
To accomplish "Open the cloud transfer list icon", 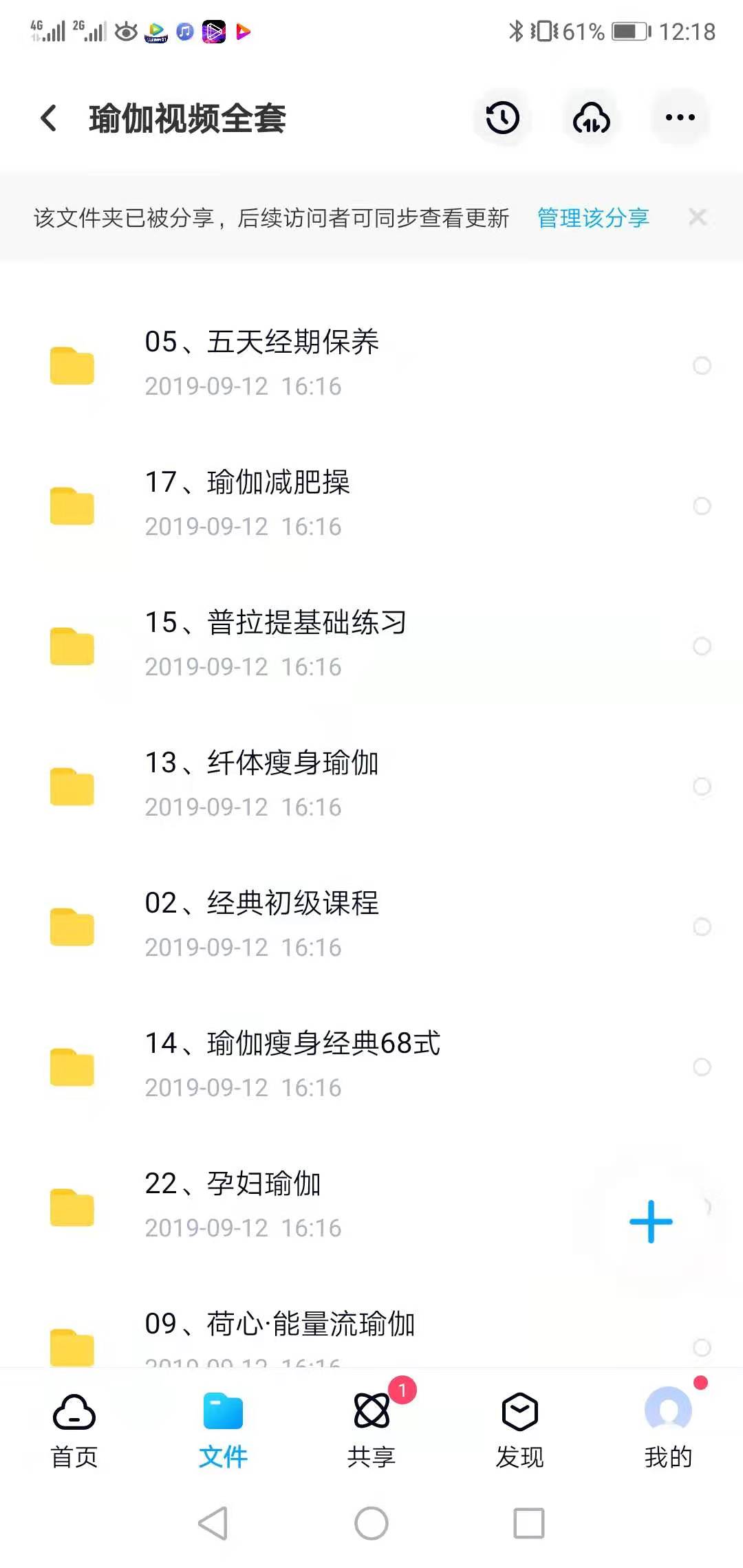I will coord(591,118).
